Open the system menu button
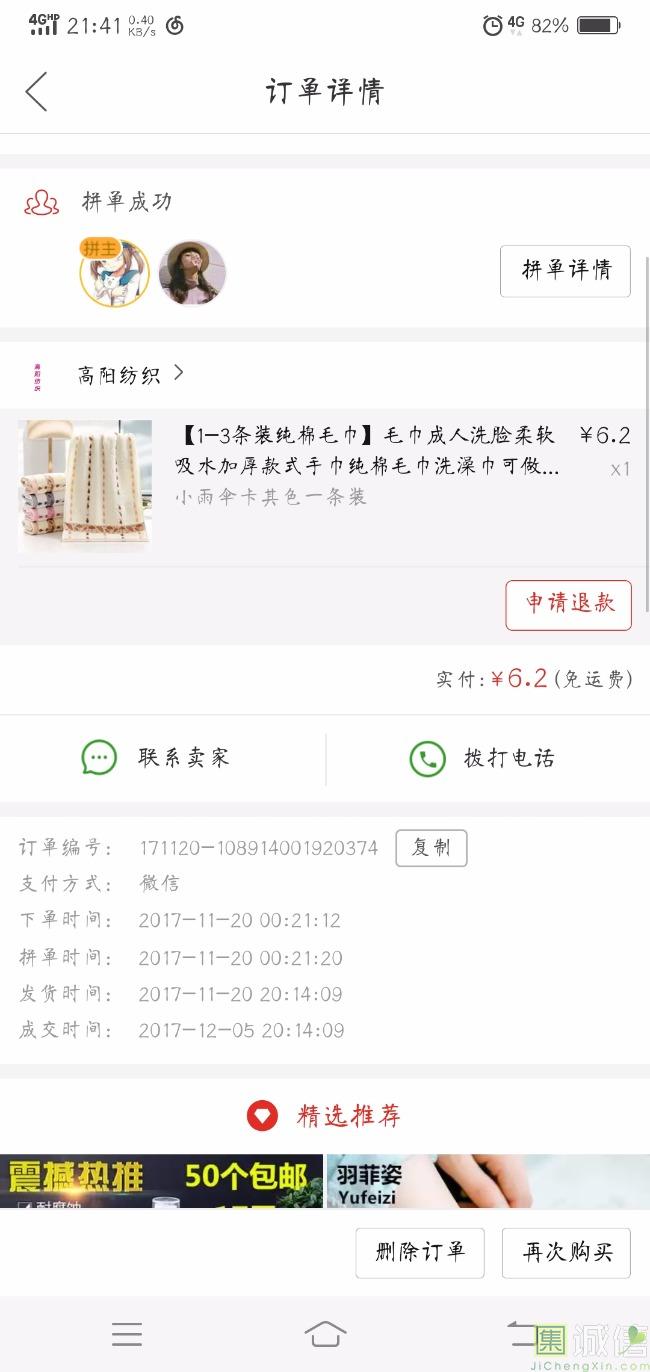The image size is (650, 1372). click(x=127, y=1333)
